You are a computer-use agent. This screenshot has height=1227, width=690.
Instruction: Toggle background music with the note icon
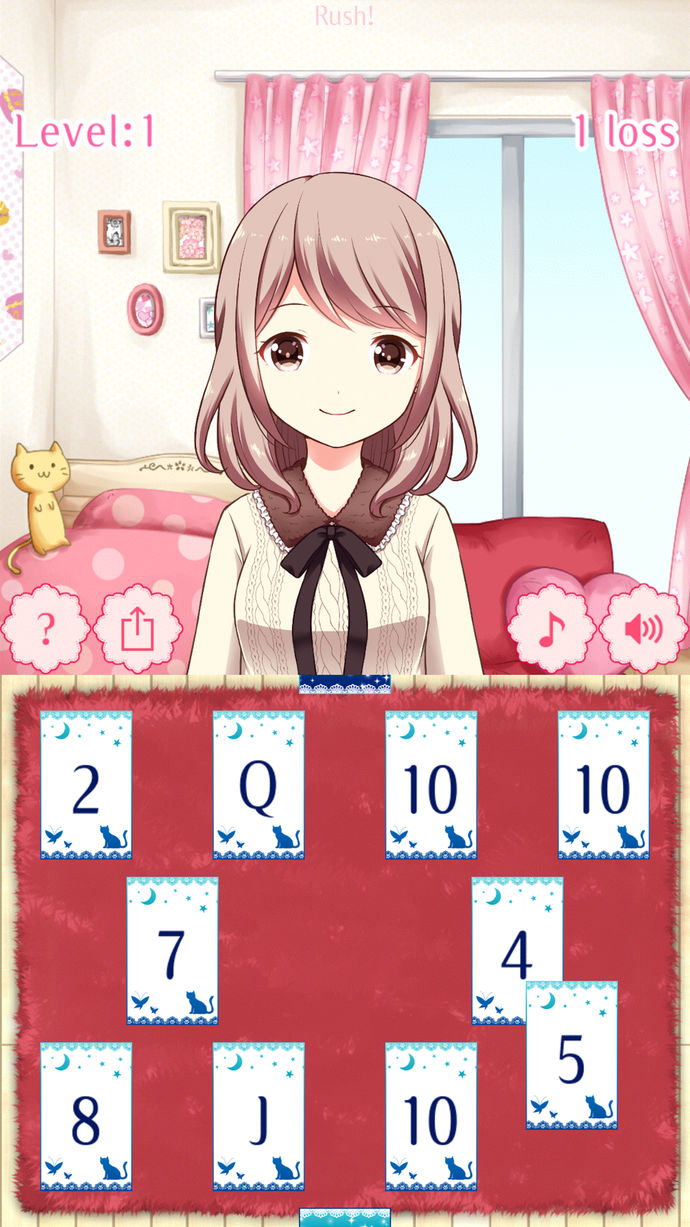tap(551, 628)
